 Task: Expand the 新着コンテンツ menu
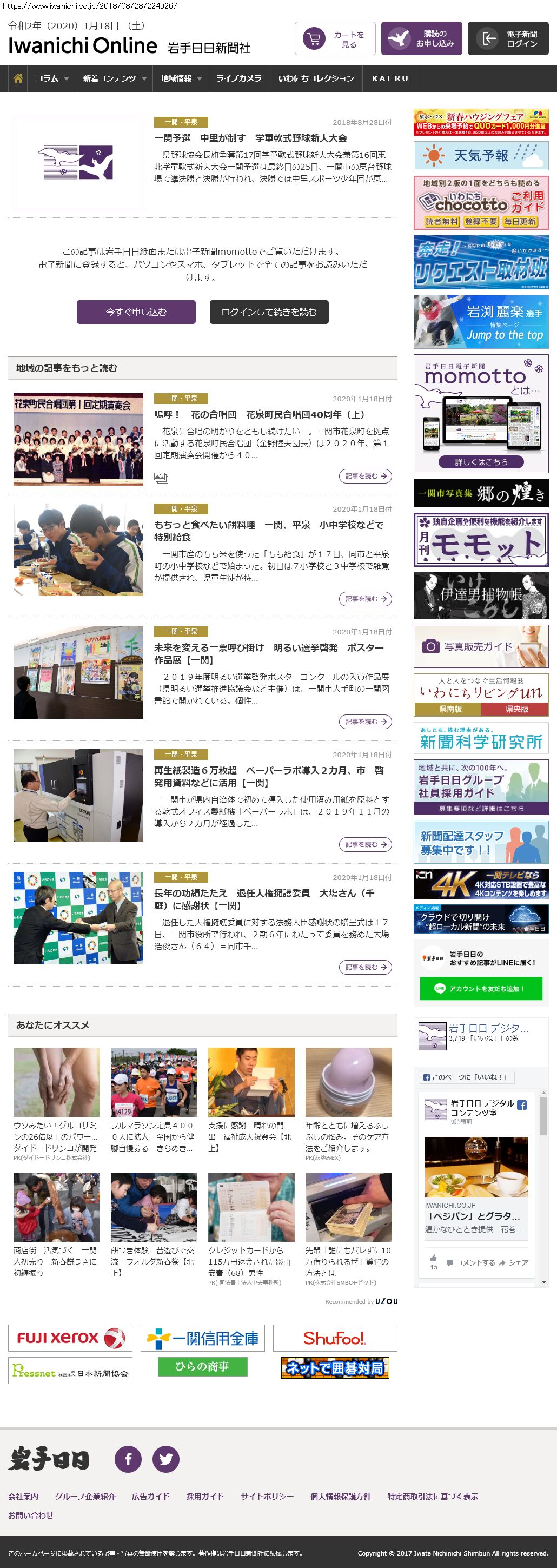coord(115,78)
